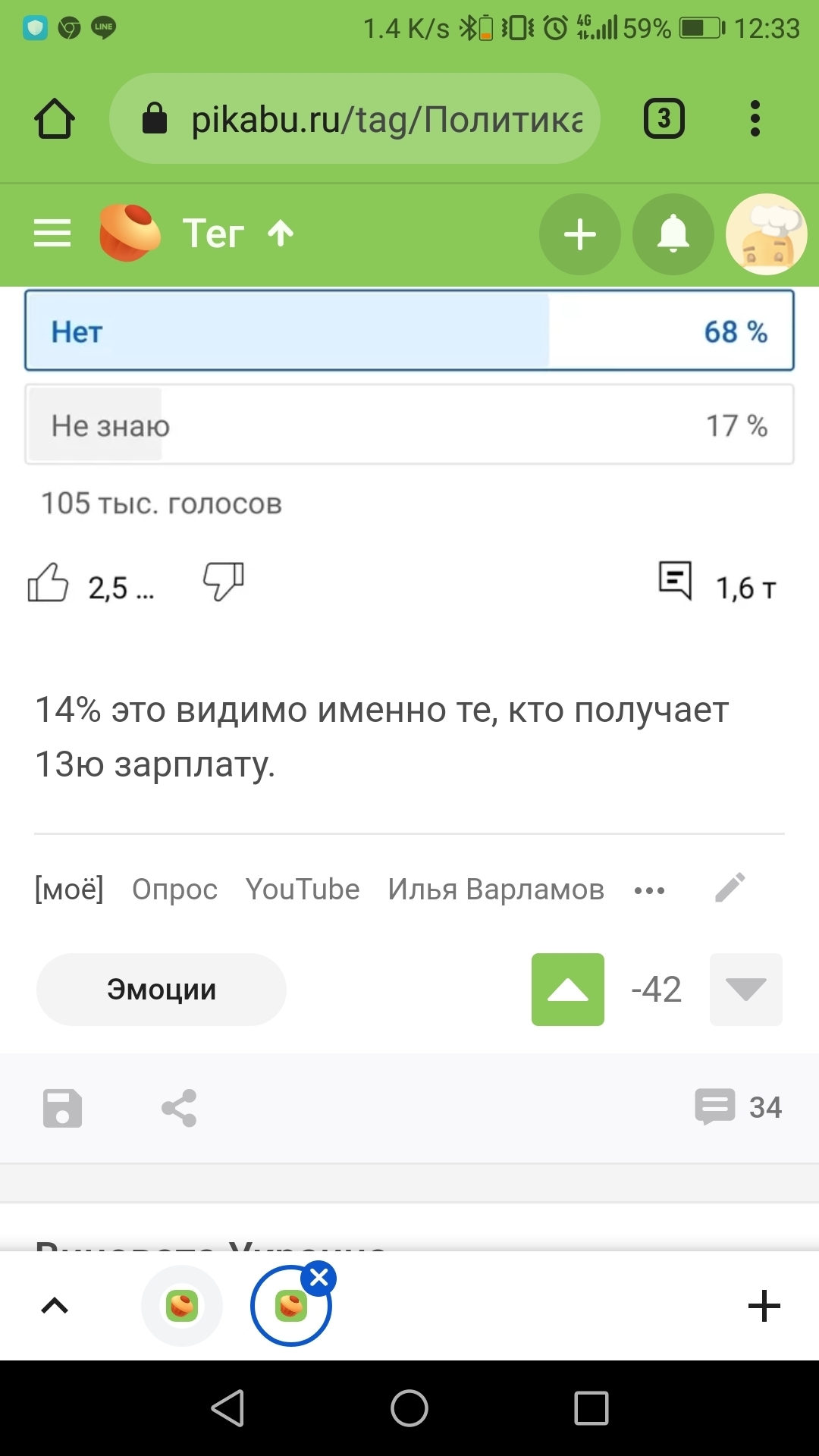
Task: Edit post tags with the pencil icon
Action: tap(730, 887)
